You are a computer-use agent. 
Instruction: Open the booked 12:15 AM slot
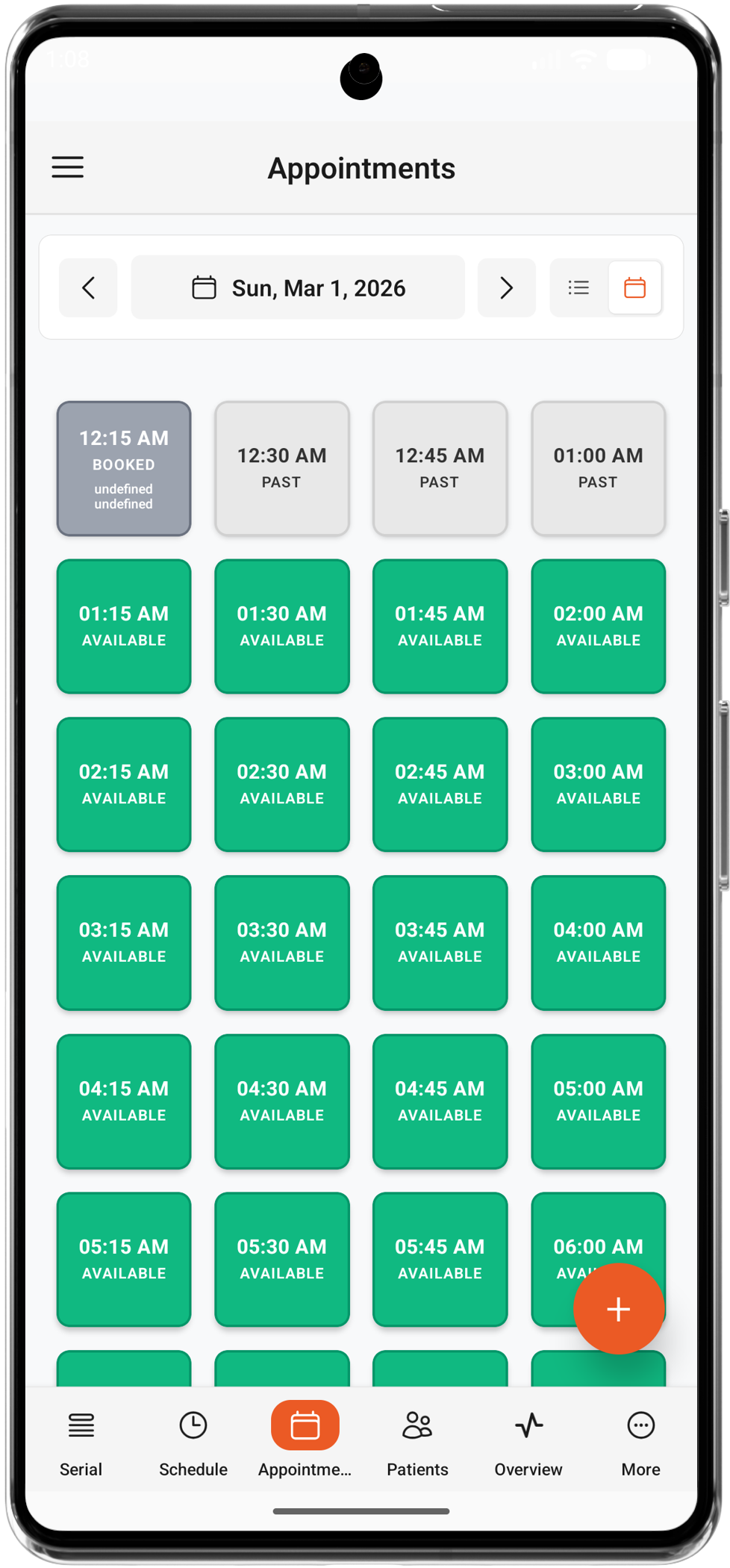[x=124, y=469]
